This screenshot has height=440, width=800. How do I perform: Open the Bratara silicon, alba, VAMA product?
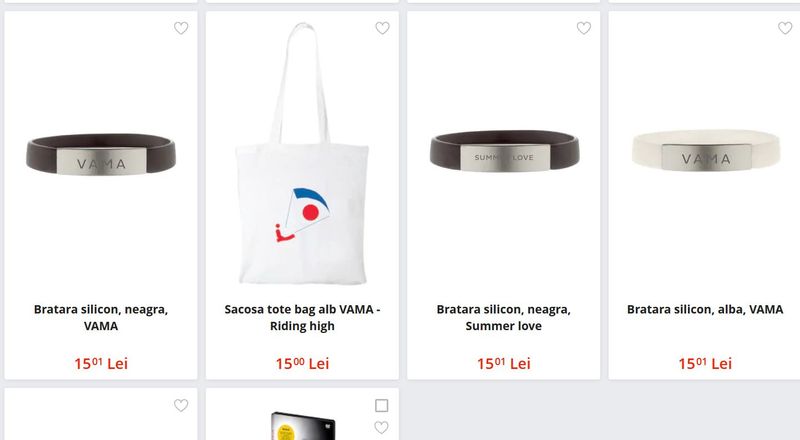tap(705, 310)
